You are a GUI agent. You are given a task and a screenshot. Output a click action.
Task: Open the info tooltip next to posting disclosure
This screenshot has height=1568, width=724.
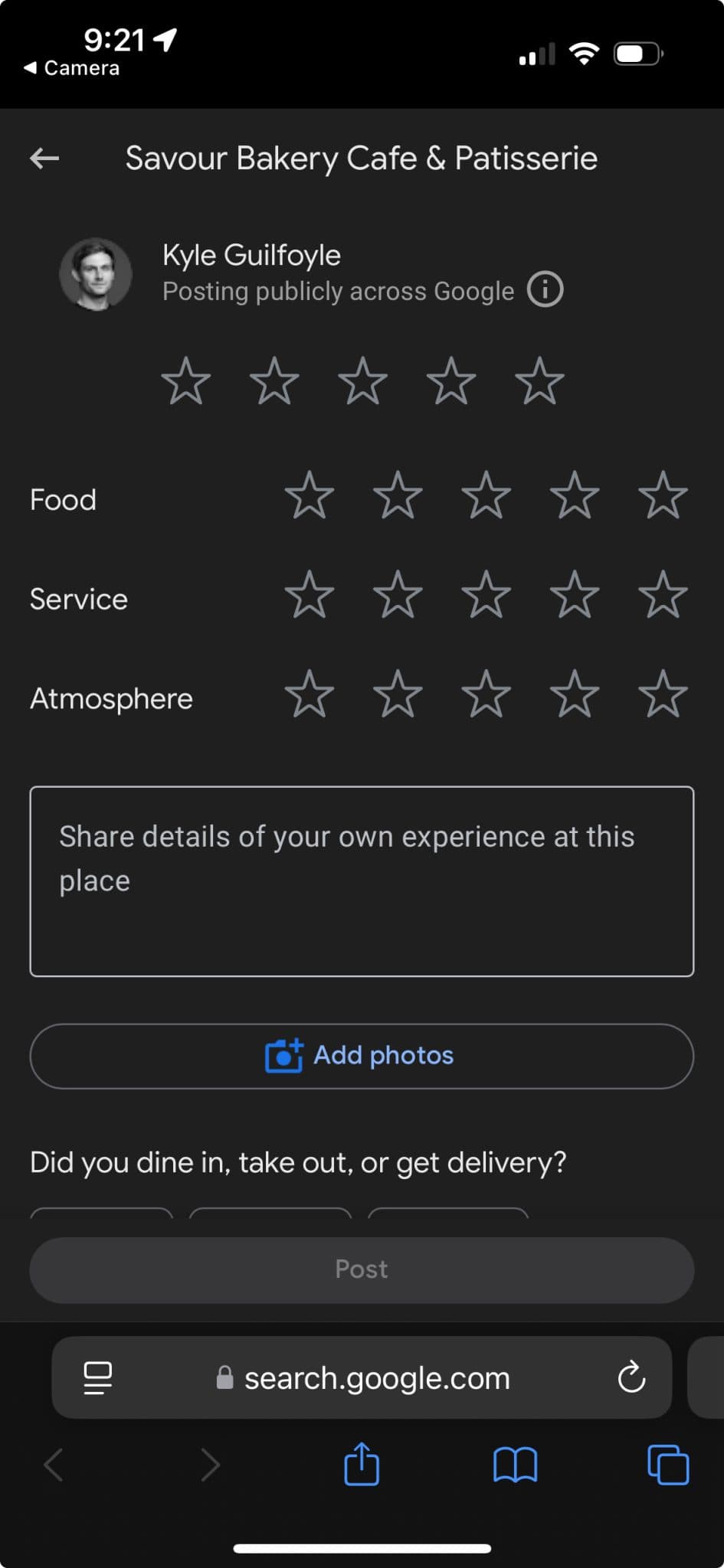coord(544,289)
